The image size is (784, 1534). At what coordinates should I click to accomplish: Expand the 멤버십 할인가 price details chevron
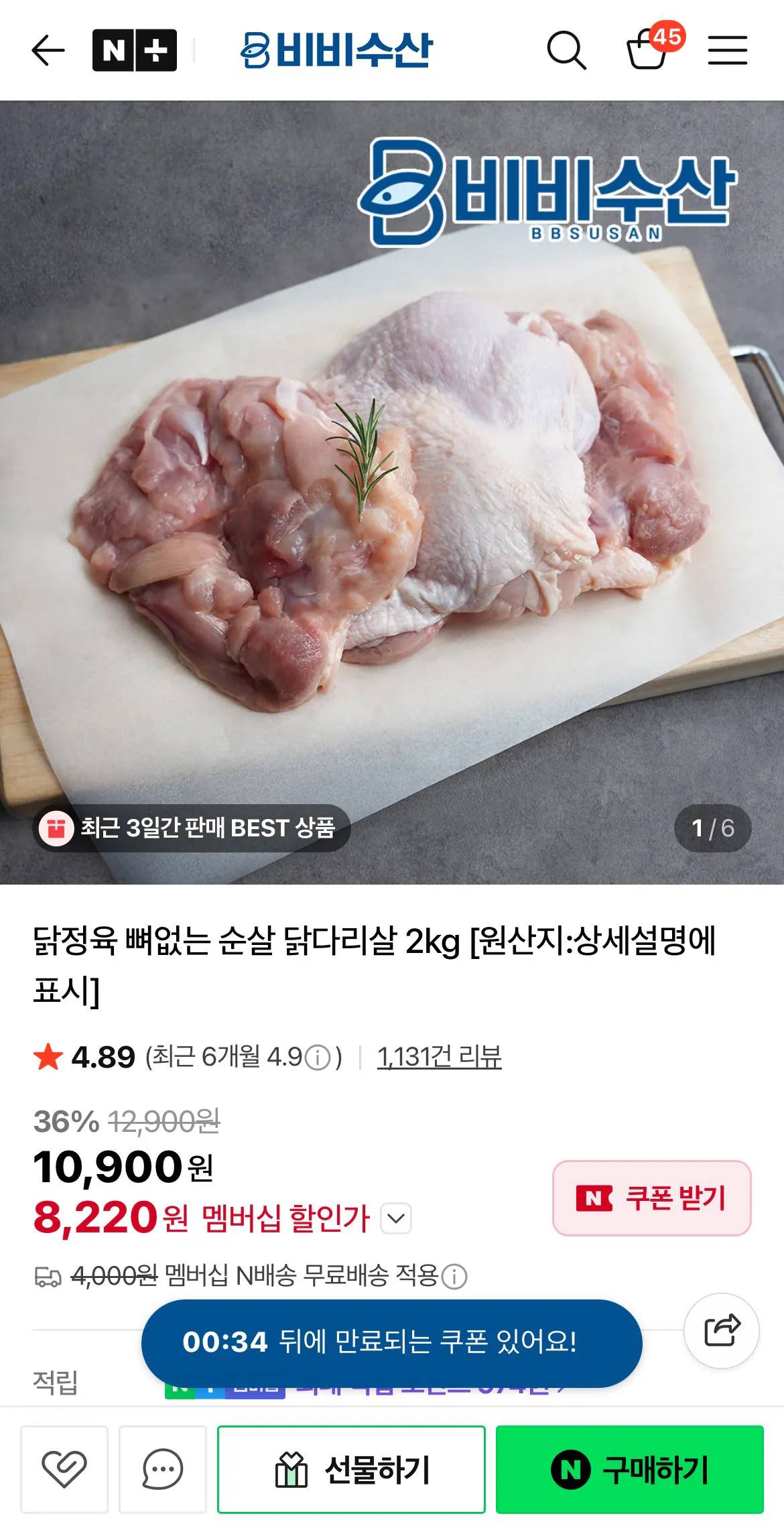[397, 1216]
